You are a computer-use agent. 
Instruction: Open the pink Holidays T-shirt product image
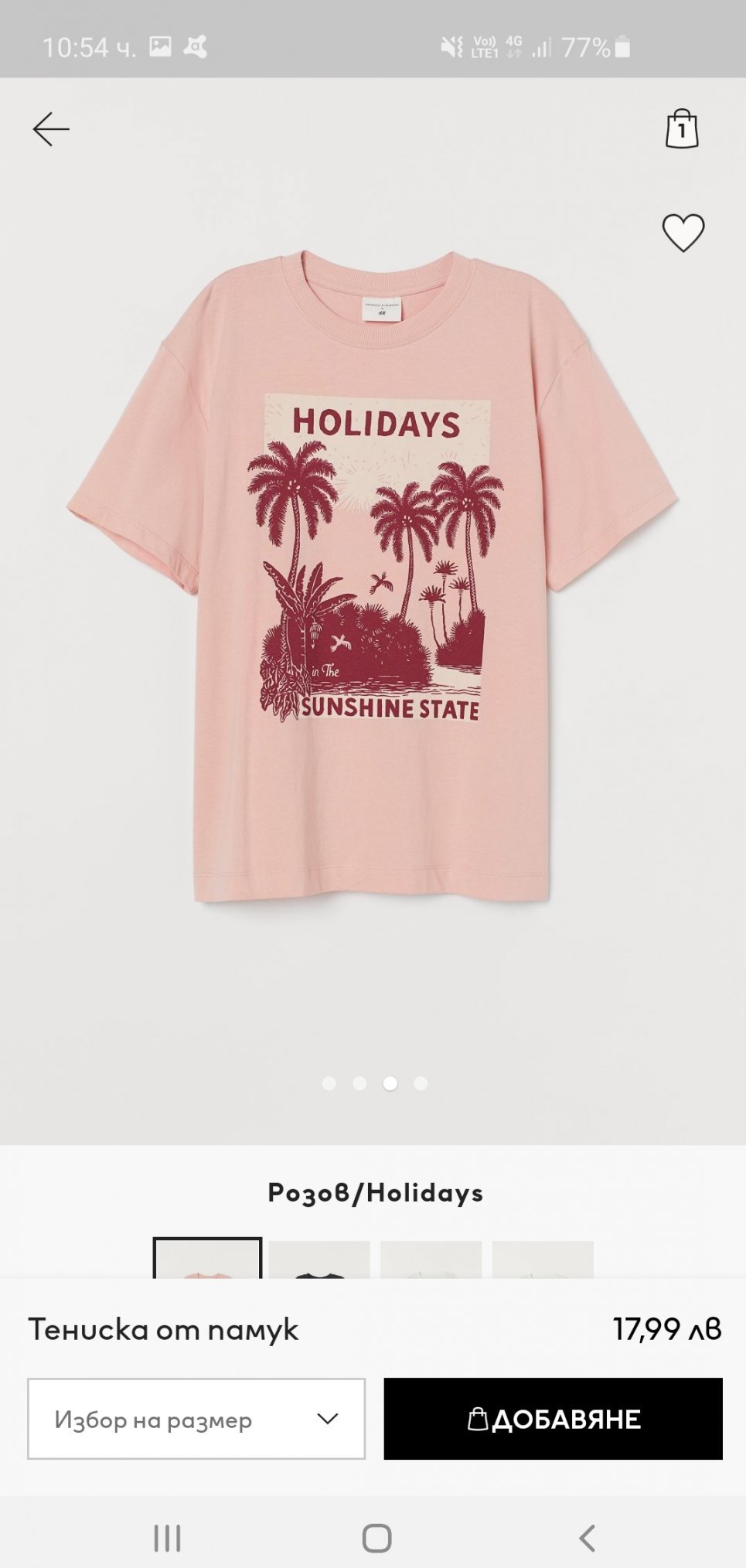(373, 576)
